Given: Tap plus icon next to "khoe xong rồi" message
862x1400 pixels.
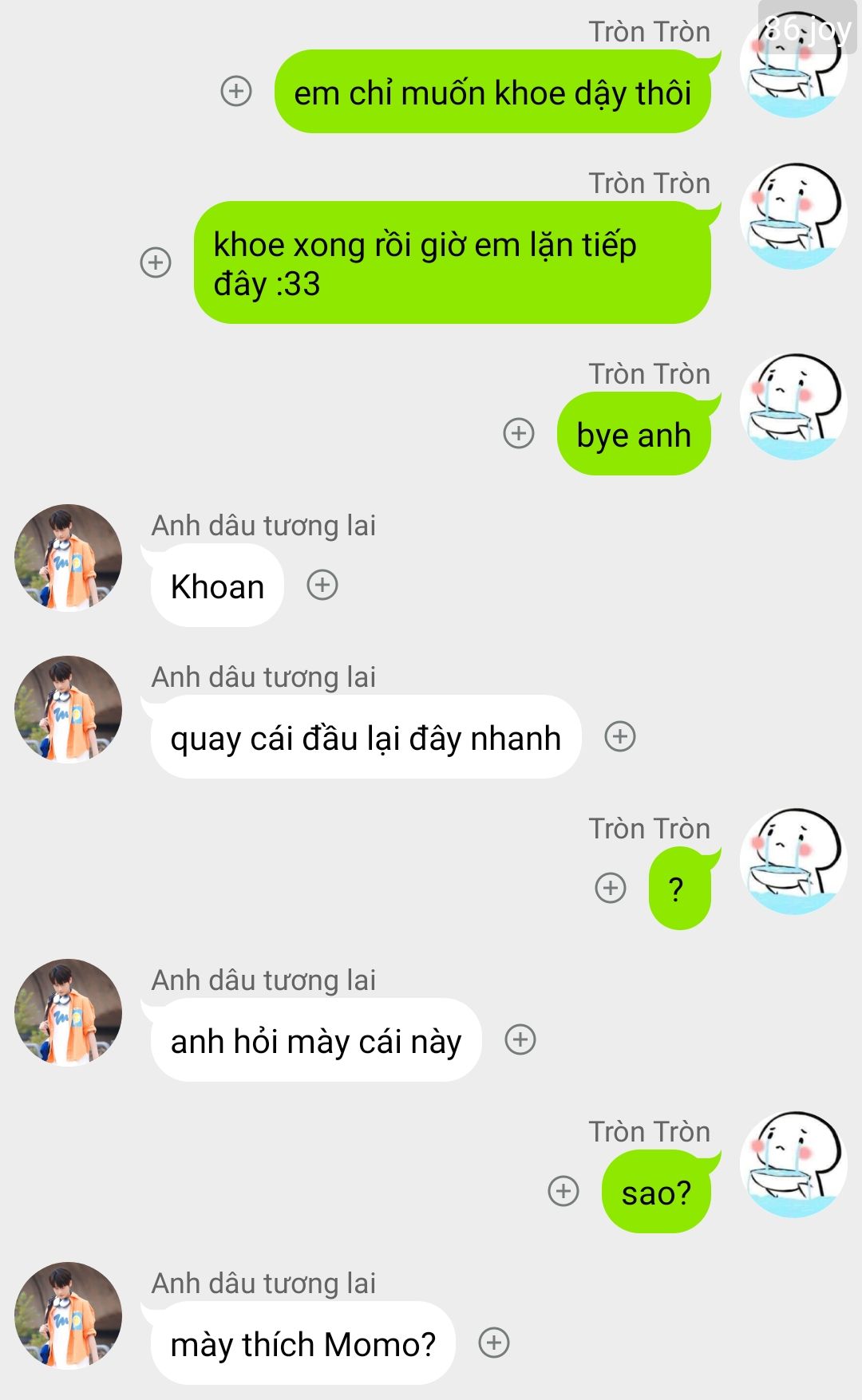Looking at the screenshot, I should click(x=156, y=262).
